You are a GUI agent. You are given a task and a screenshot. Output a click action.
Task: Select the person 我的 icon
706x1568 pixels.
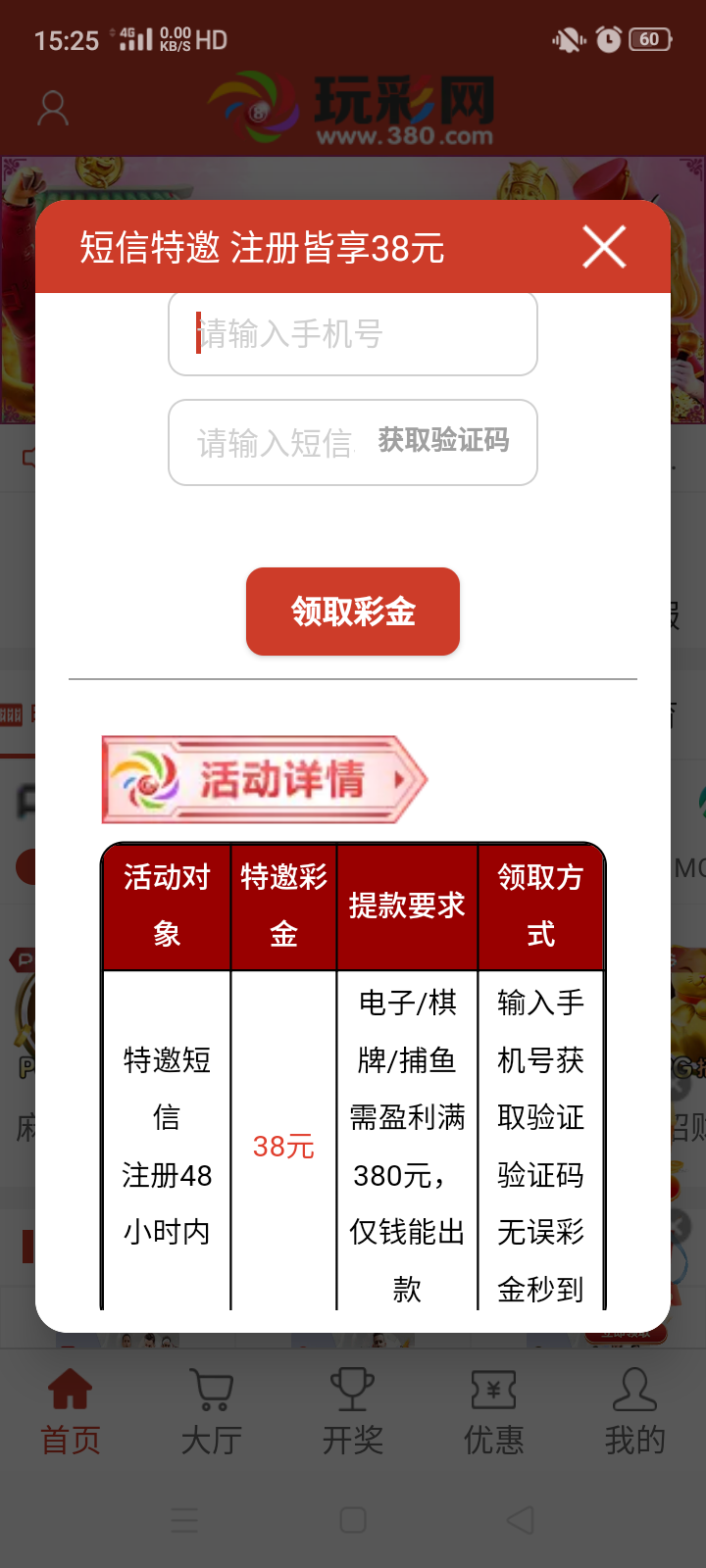[634, 1389]
